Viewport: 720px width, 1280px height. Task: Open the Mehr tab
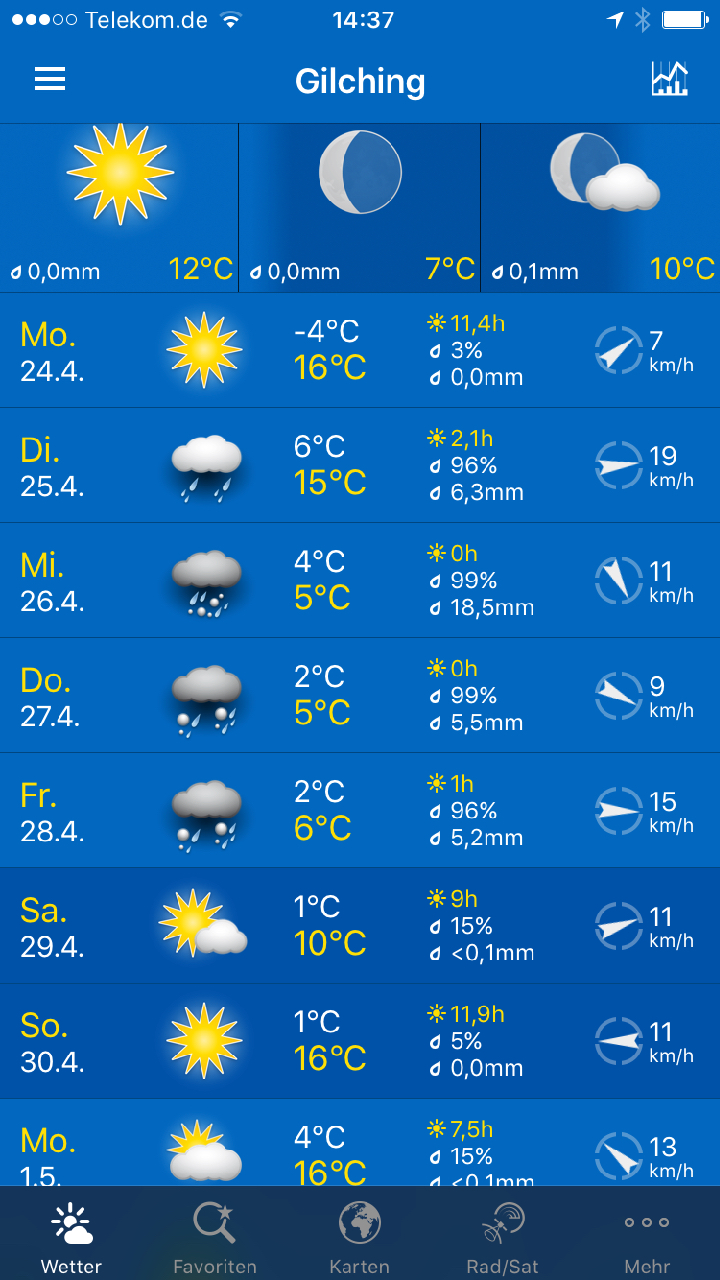647,1237
